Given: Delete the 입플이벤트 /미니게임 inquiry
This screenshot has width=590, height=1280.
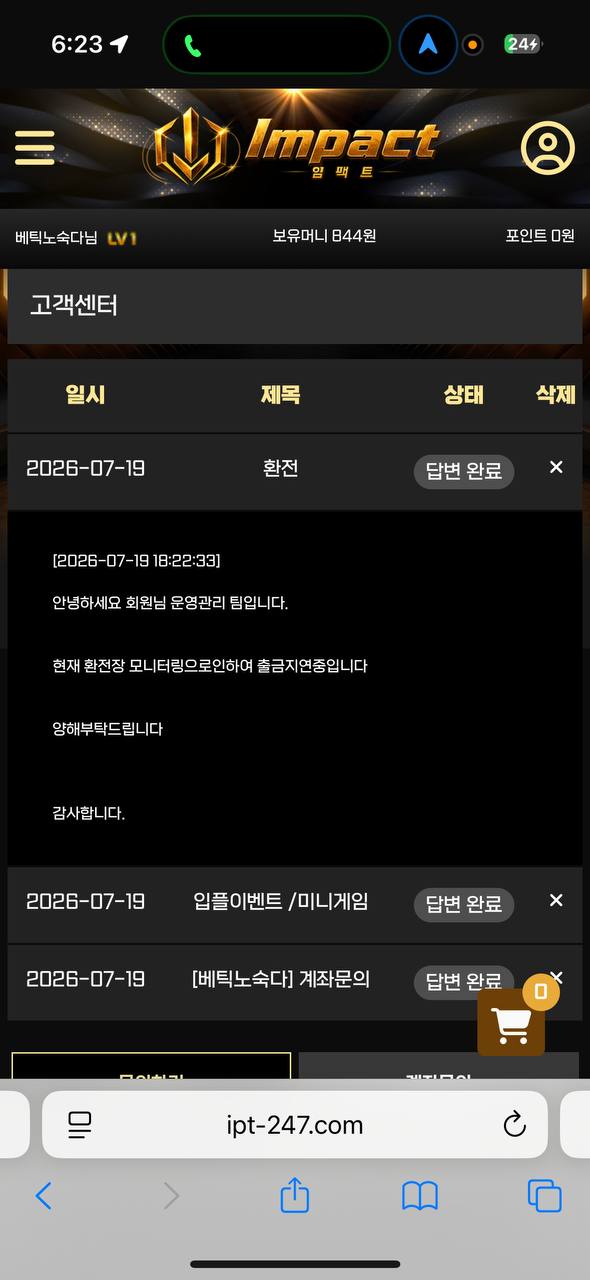Looking at the screenshot, I should tap(557, 900).
